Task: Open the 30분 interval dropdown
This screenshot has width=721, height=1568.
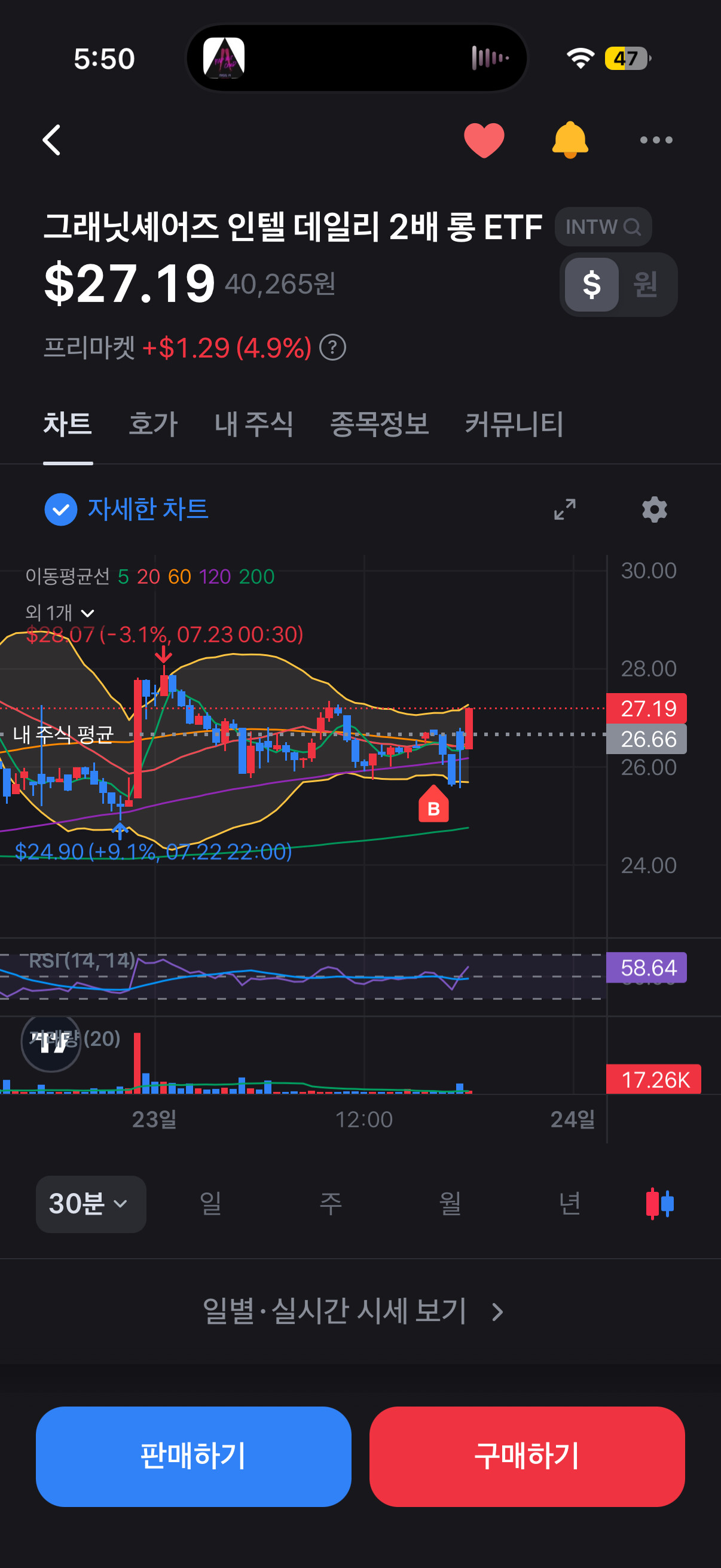Action: point(91,1204)
